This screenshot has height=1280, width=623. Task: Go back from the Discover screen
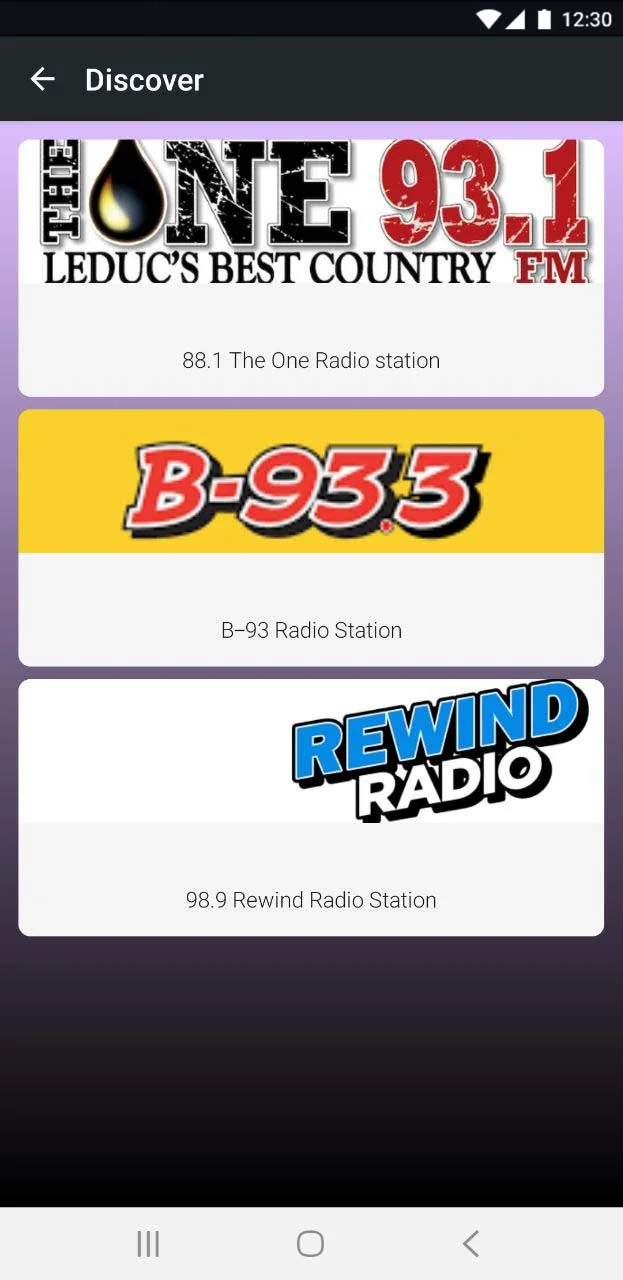tap(42, 80)
